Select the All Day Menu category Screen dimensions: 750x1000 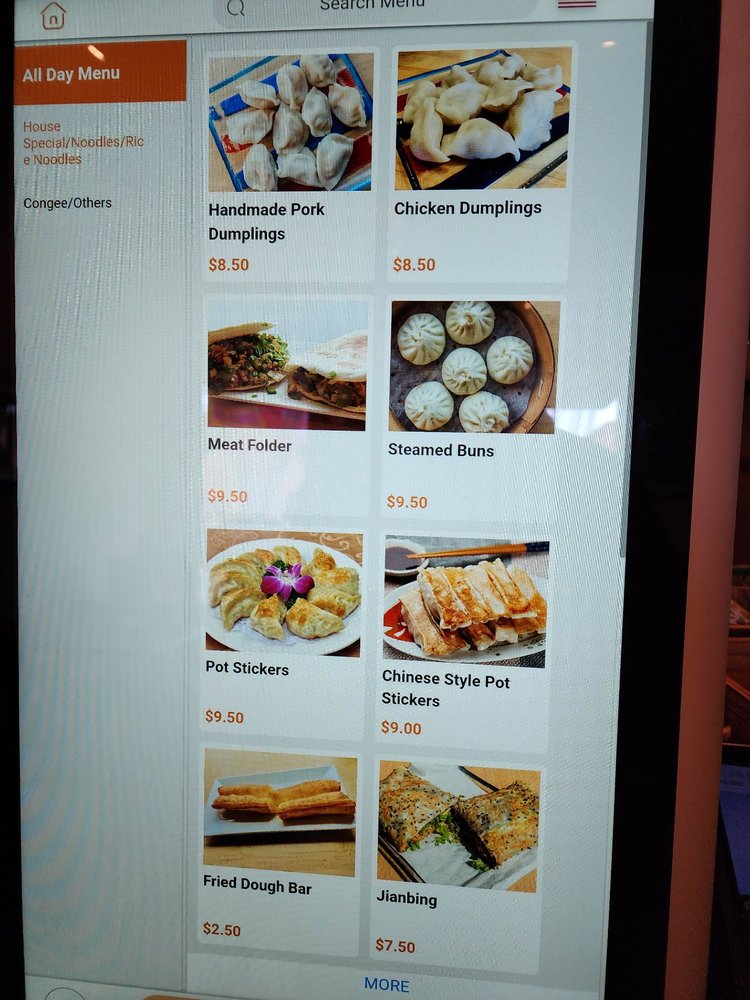point(100,73)
